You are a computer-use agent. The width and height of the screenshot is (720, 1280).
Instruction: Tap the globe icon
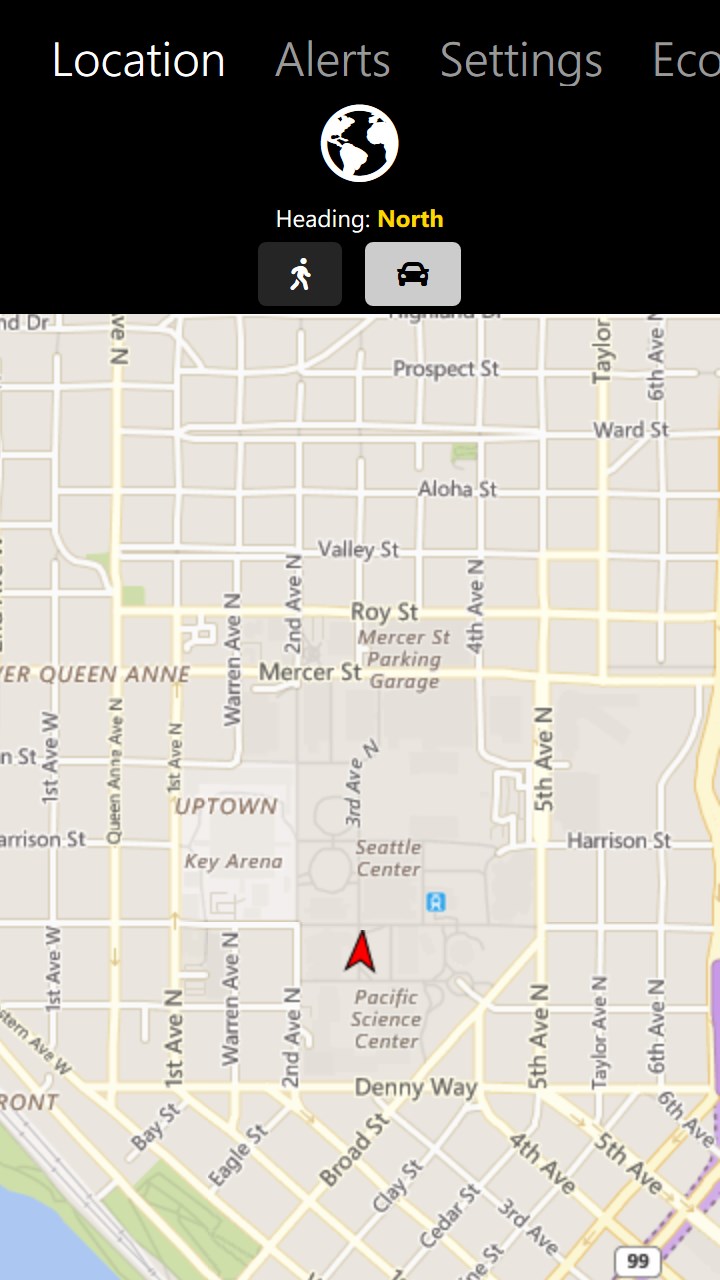(x=360, y=143)
